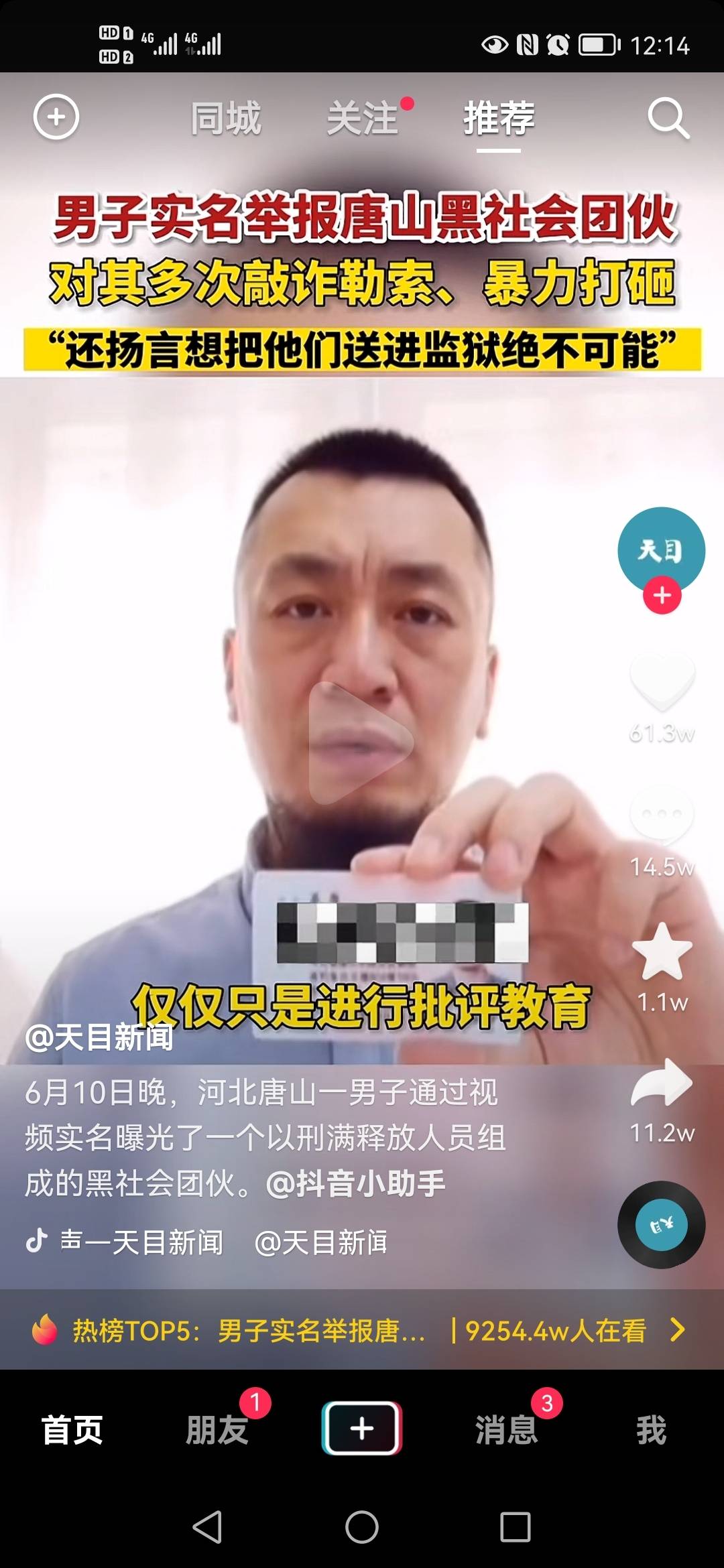Play the paused video

[361, 742]
